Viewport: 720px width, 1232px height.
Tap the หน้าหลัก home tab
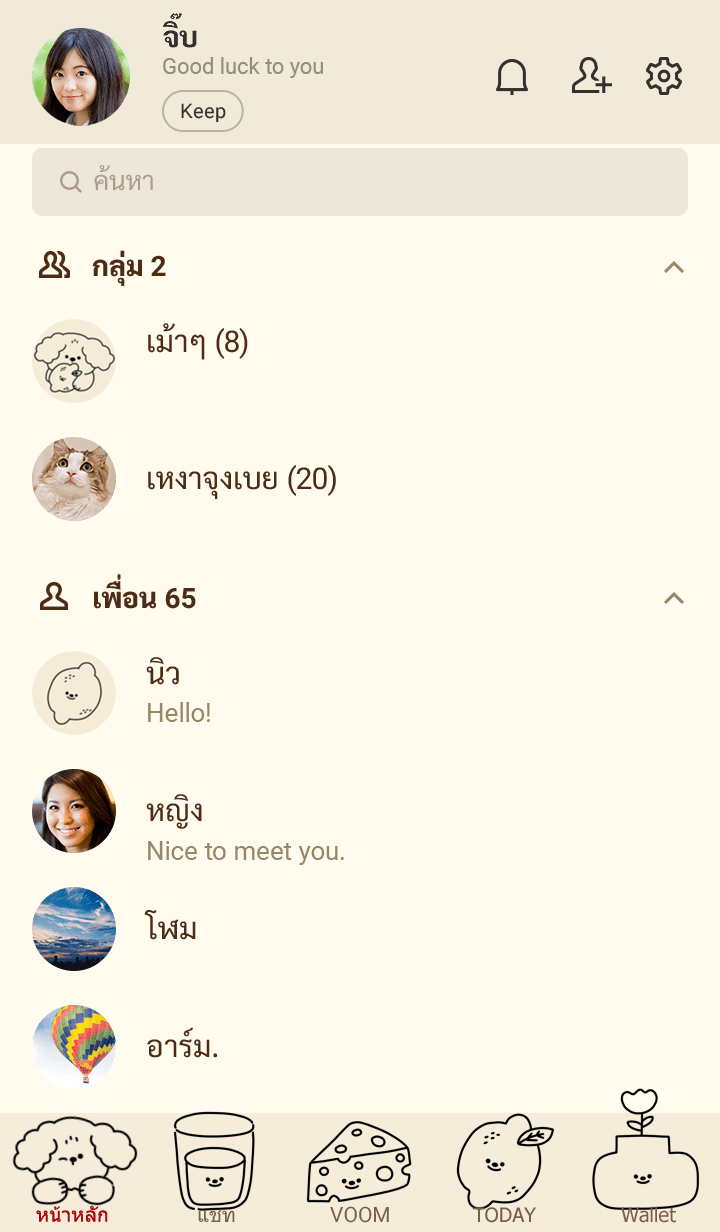(x=72, y=1170)
